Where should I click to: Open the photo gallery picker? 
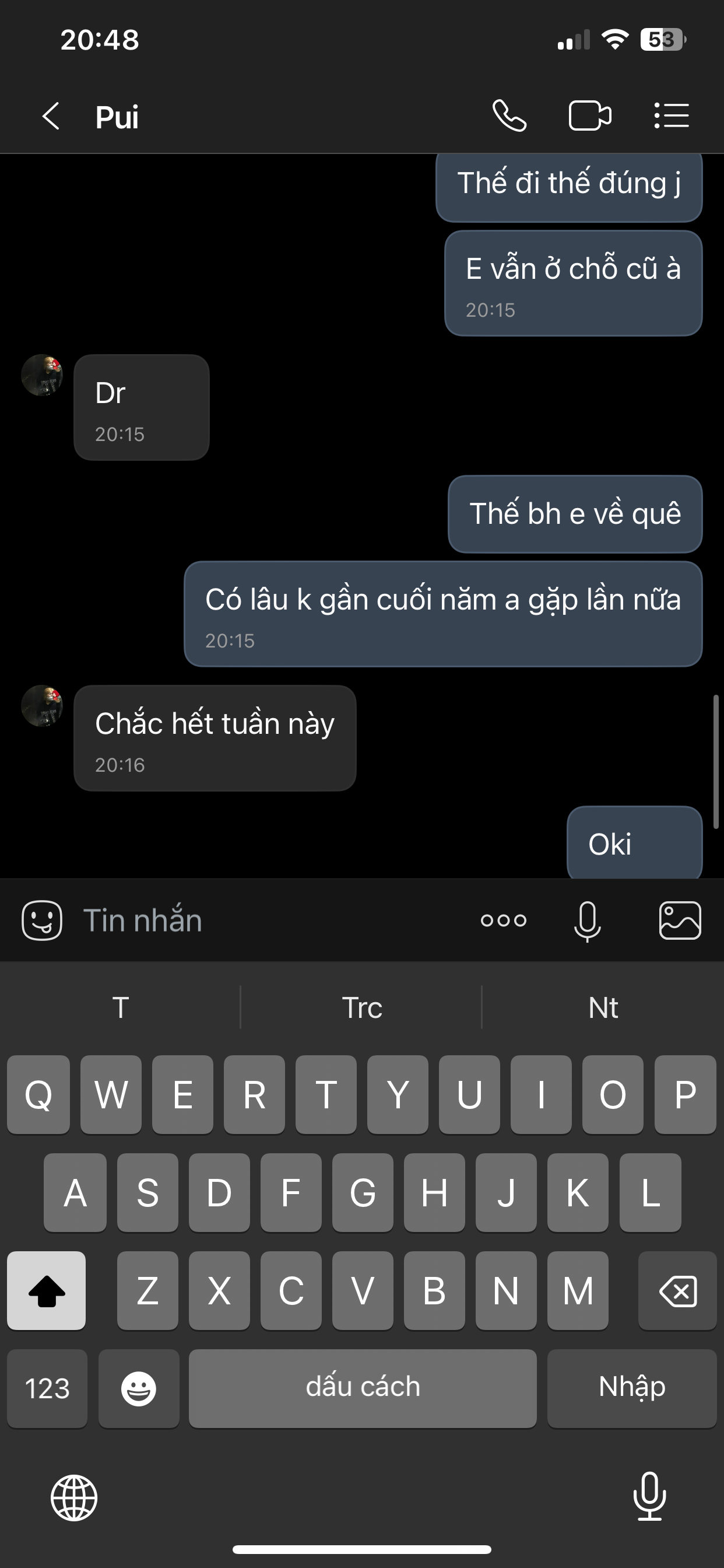point(680,920)
